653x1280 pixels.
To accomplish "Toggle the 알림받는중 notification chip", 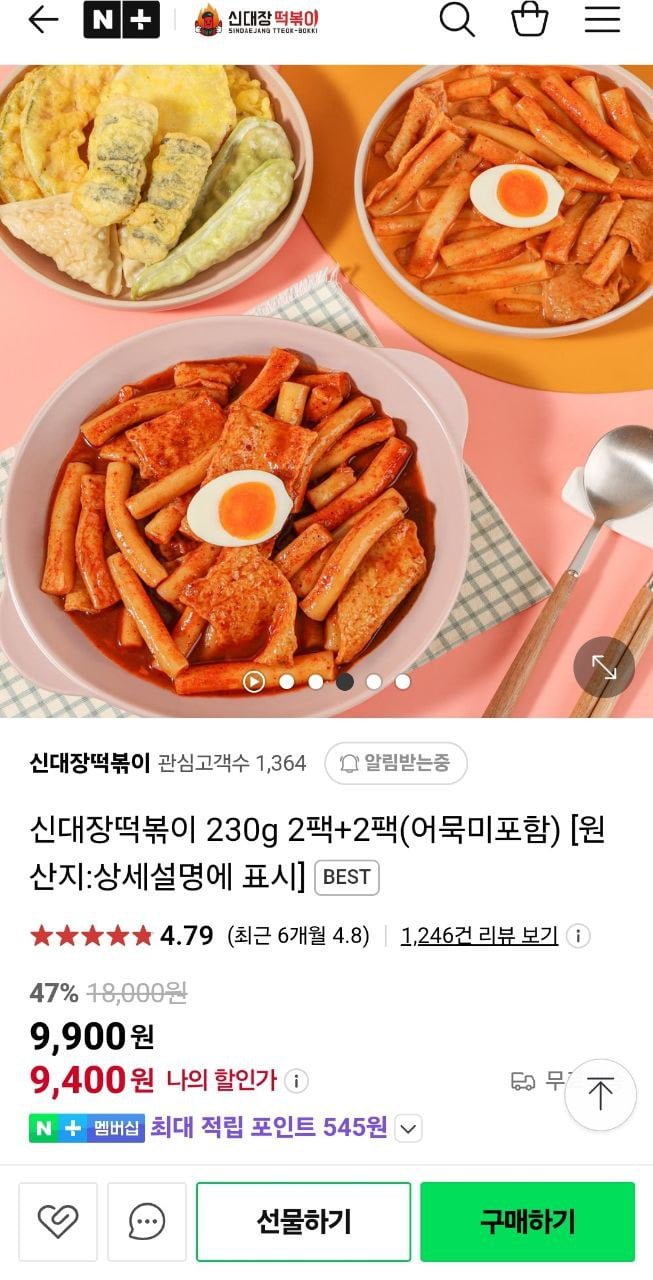I will (396, 764).
